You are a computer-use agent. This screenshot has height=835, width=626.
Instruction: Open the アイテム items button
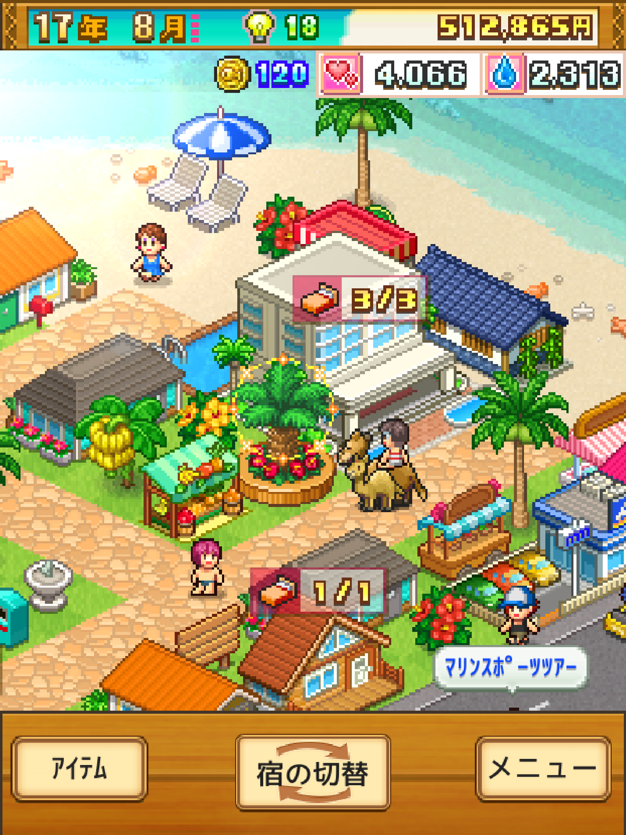pyautogui.click(x=79, y=768)
